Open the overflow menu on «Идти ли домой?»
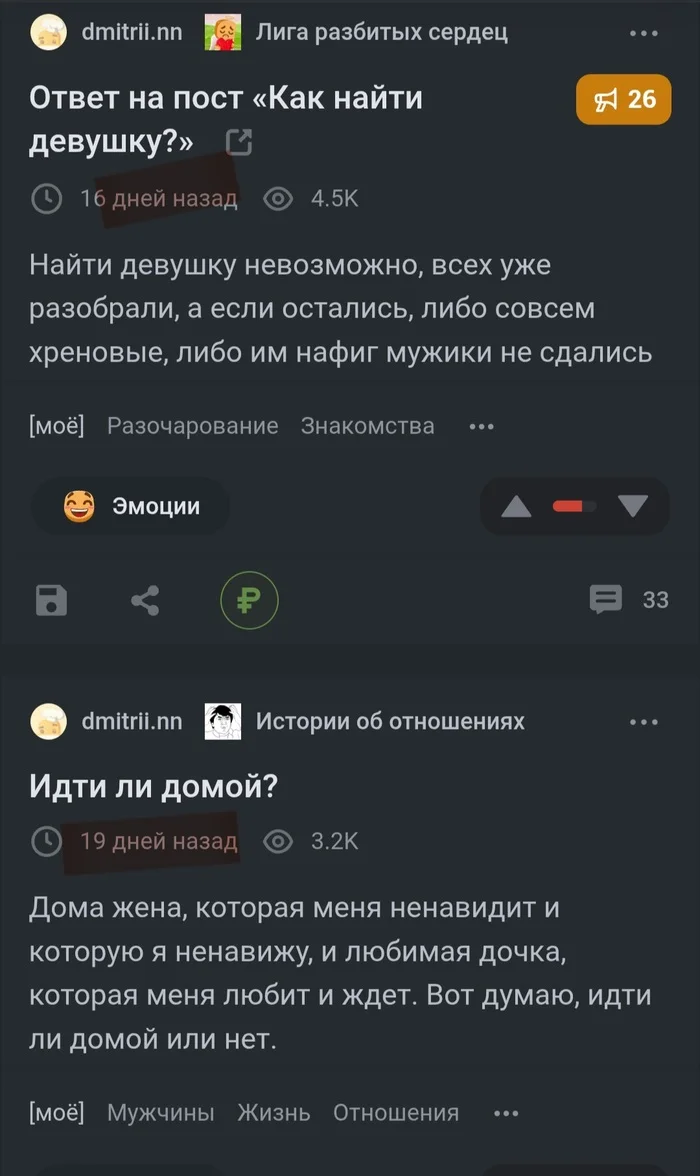 [644, 721]
